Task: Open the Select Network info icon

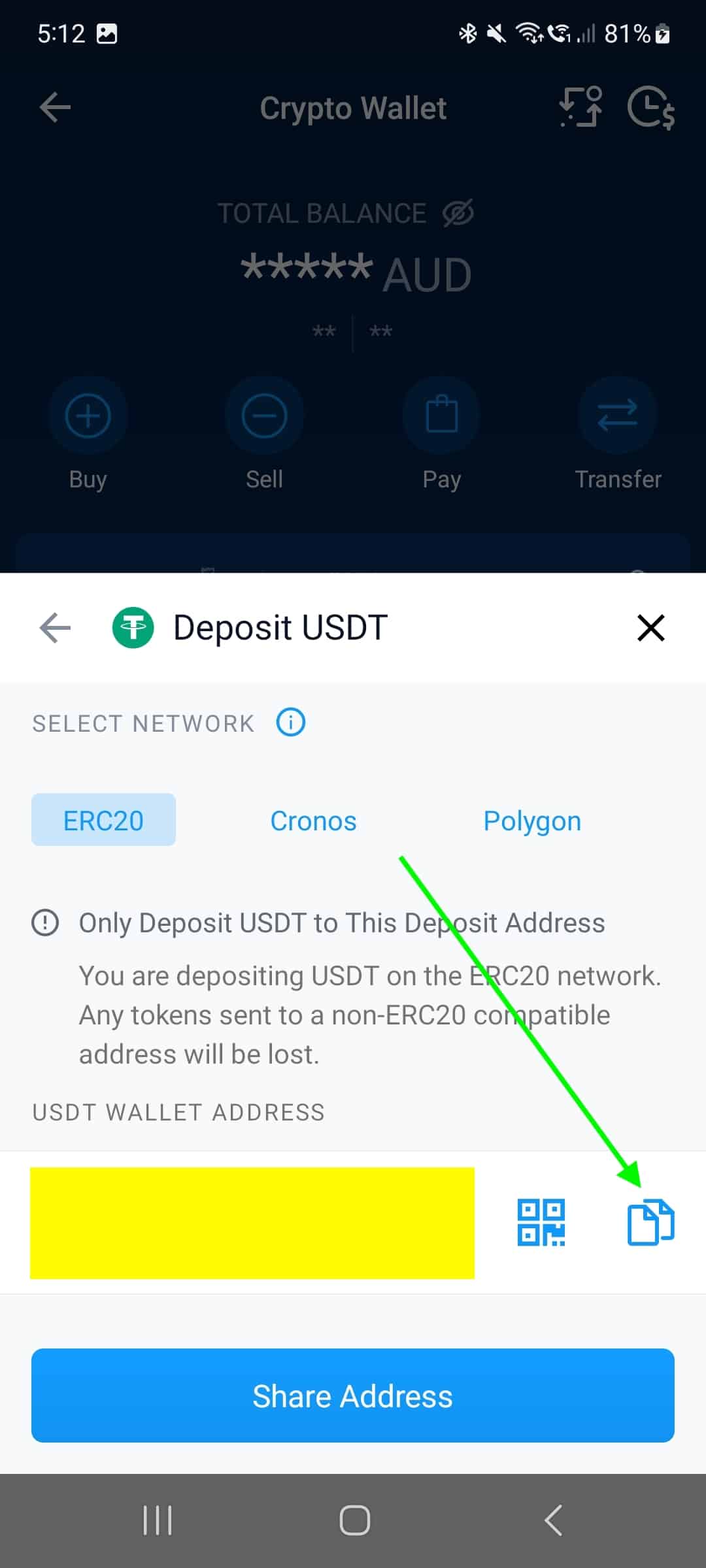Action: (x=290, y=723)
